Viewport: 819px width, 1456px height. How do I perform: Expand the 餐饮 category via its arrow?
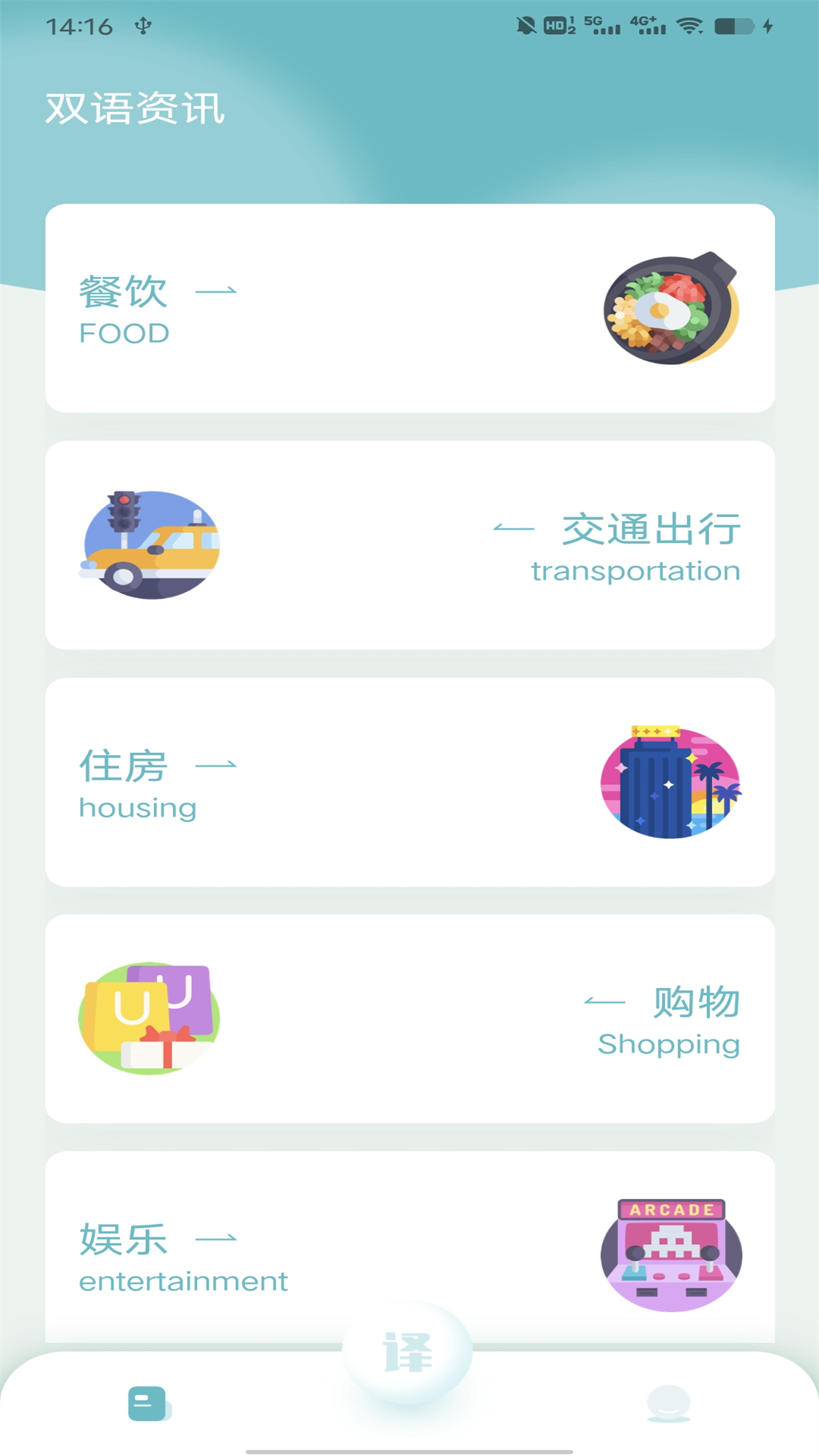click(x=215, y=292)
